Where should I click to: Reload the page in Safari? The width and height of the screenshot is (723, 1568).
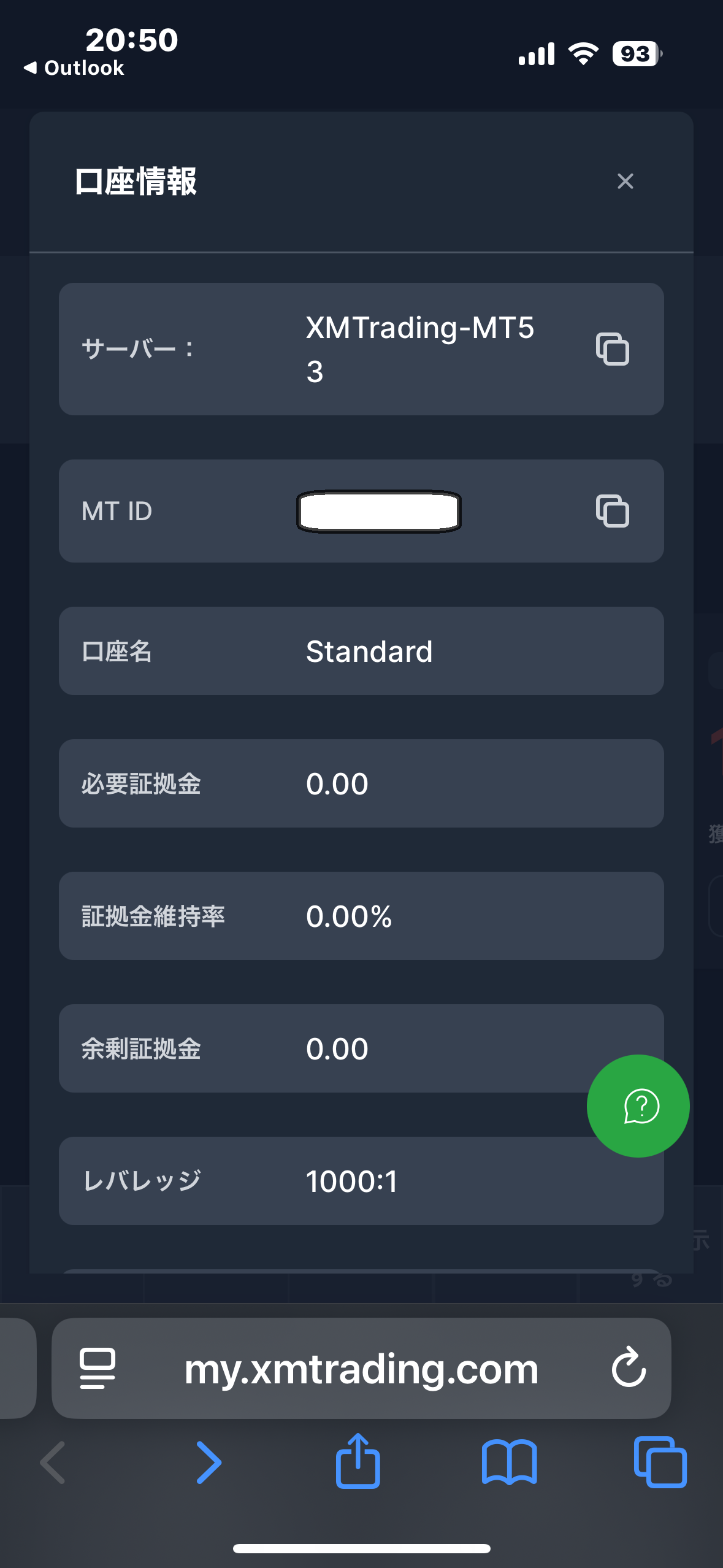tap(629, 1367)
